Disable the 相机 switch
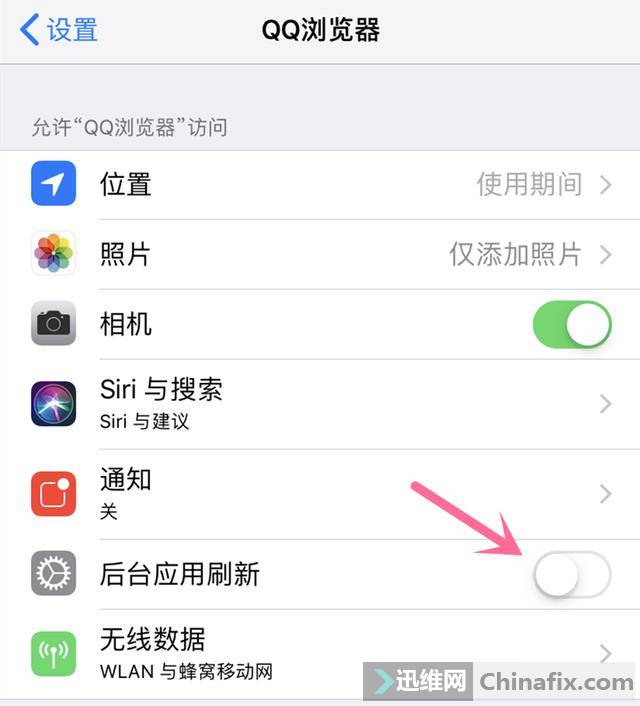 coord(572,325)
